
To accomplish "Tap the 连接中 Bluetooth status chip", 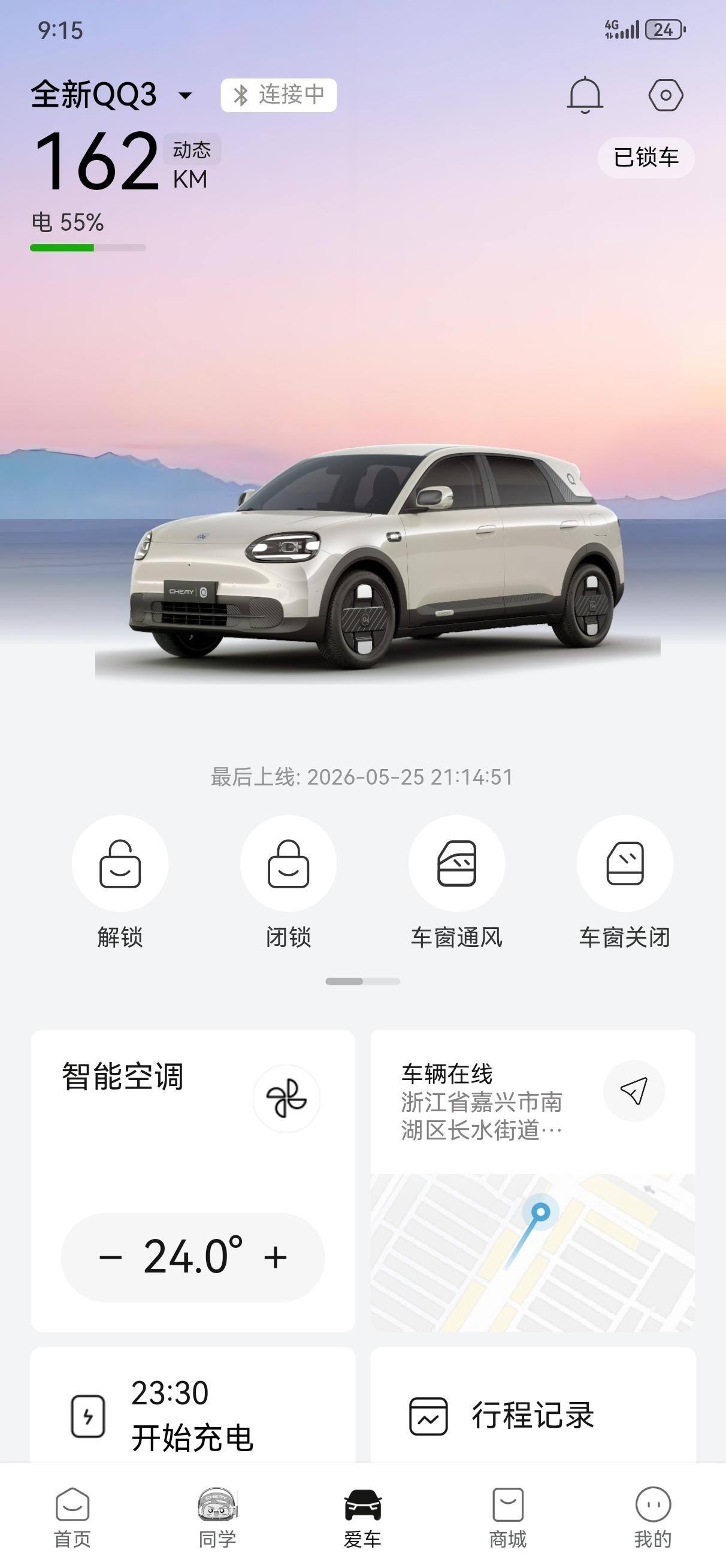I will (x=279, y=95).
